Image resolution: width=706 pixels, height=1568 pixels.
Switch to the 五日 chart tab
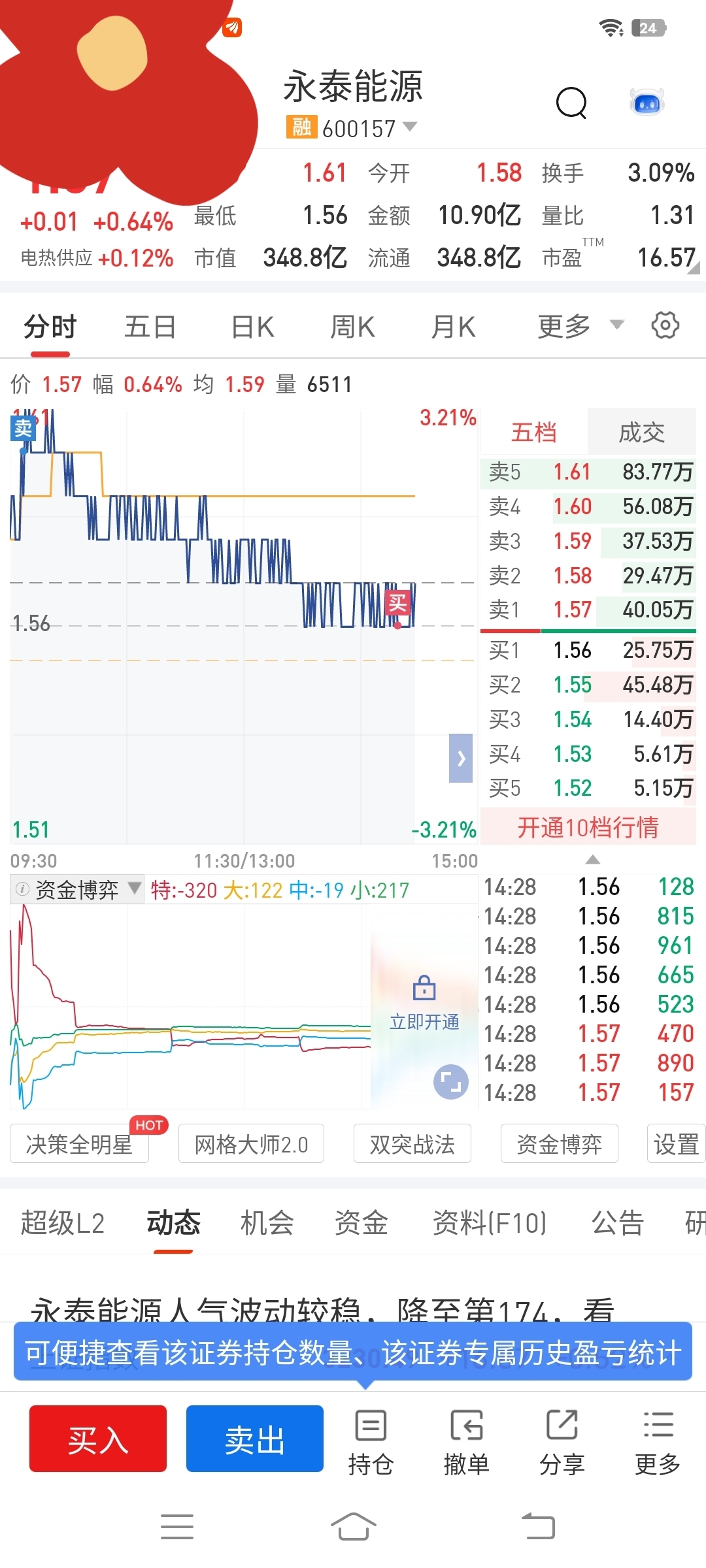(150, 327)
